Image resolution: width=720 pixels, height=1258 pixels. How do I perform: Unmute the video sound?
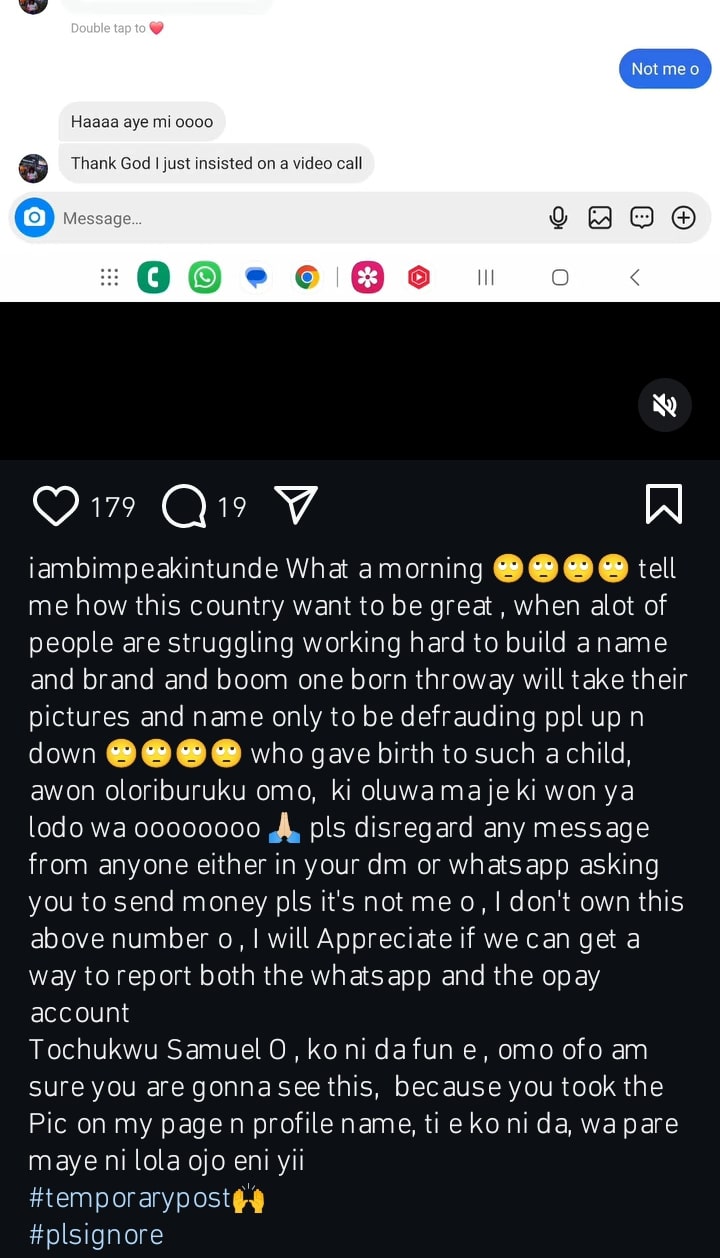[664, 404]
